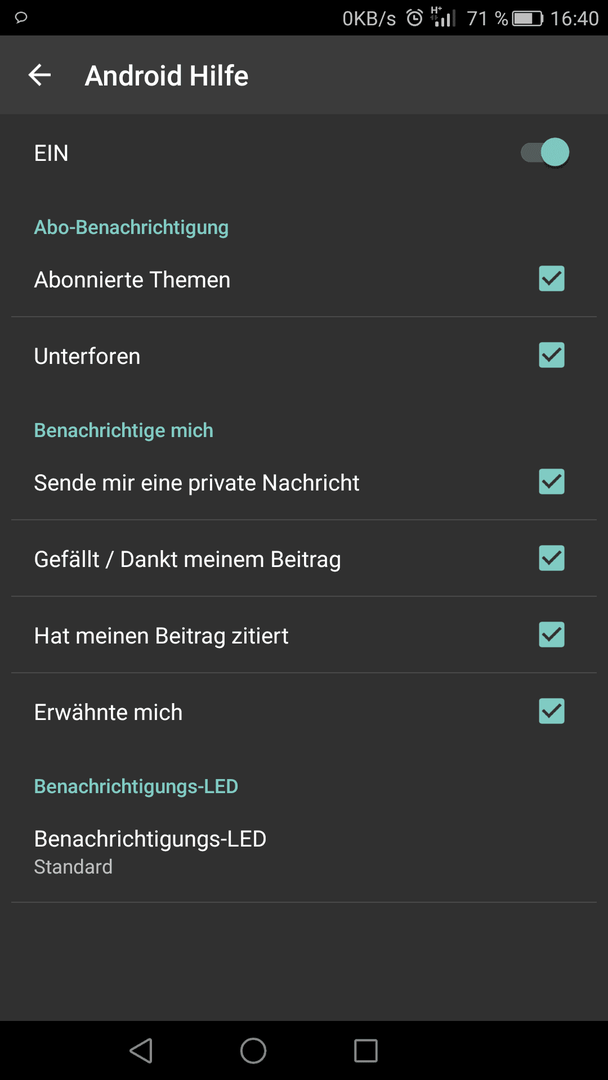Viewport: 608px width, 1080px height.
Task: Disable Sende mir eine private Nachricht
Action: point(552,482)
